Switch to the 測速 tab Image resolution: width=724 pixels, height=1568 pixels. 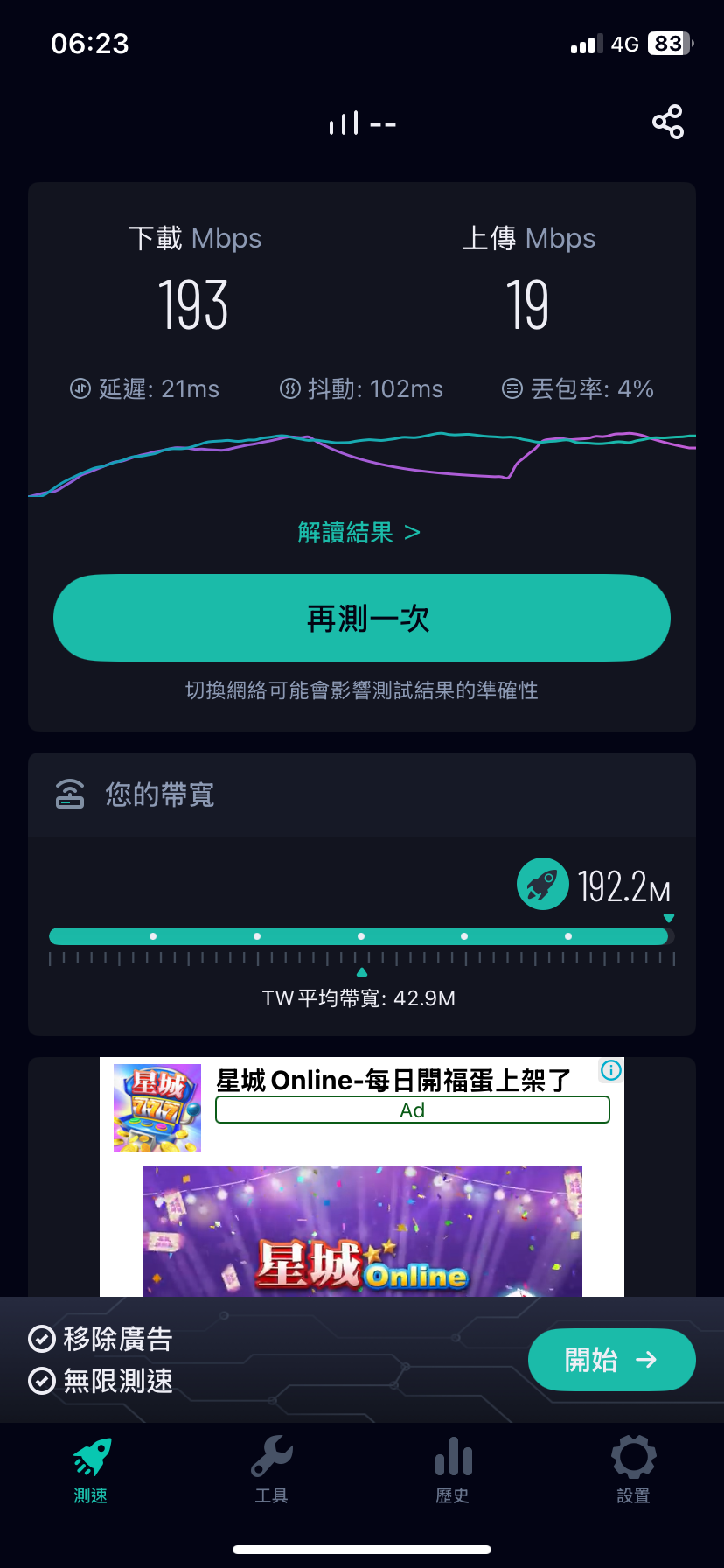point(91,1470)
